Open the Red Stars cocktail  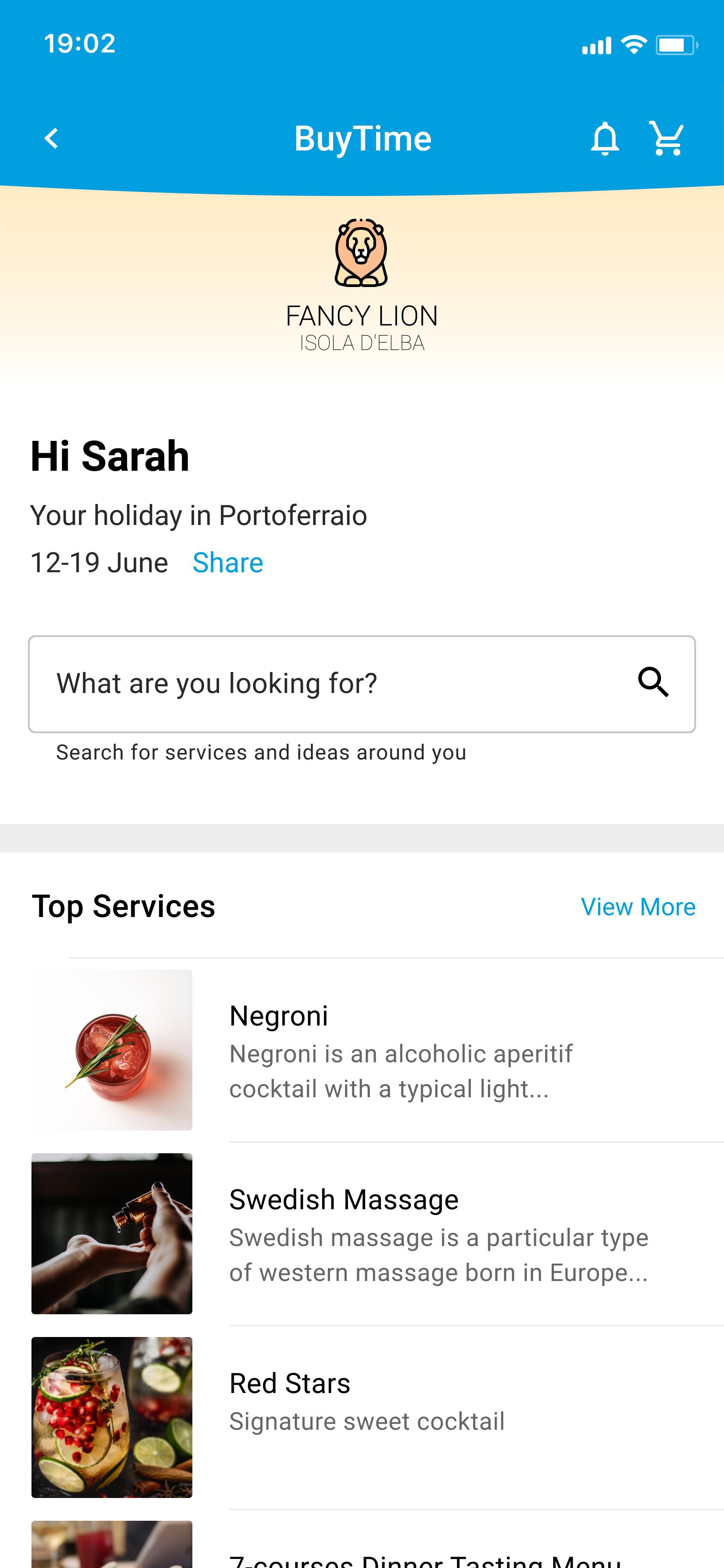pos(377,1417)
